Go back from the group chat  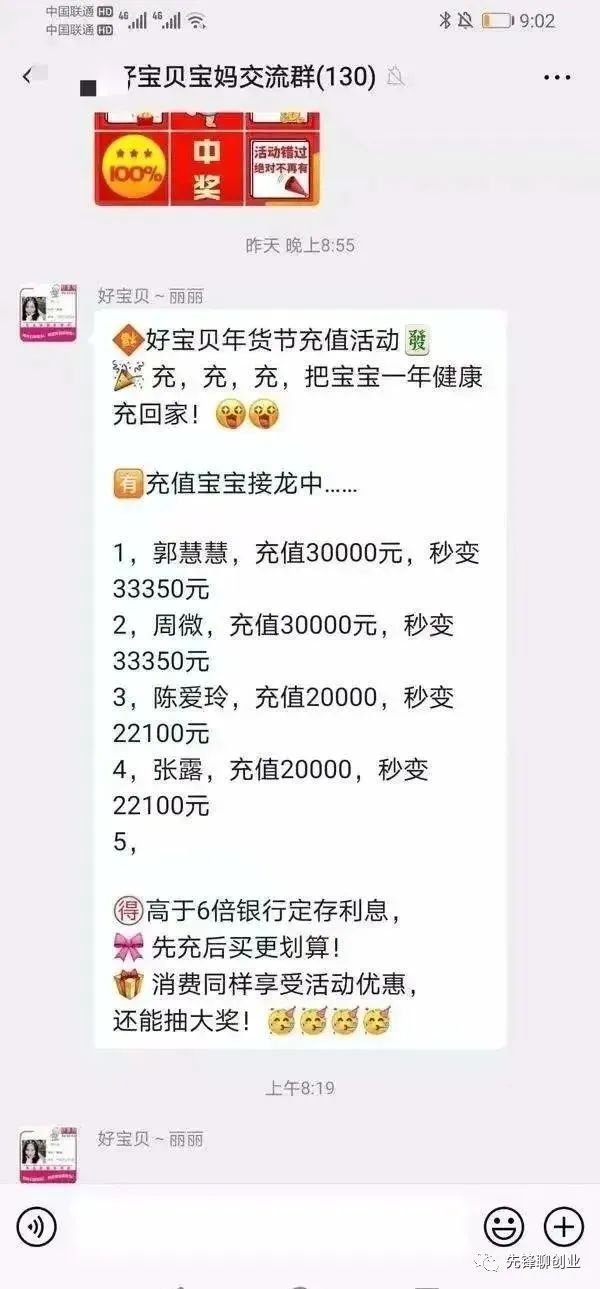(x=27, y=76)
